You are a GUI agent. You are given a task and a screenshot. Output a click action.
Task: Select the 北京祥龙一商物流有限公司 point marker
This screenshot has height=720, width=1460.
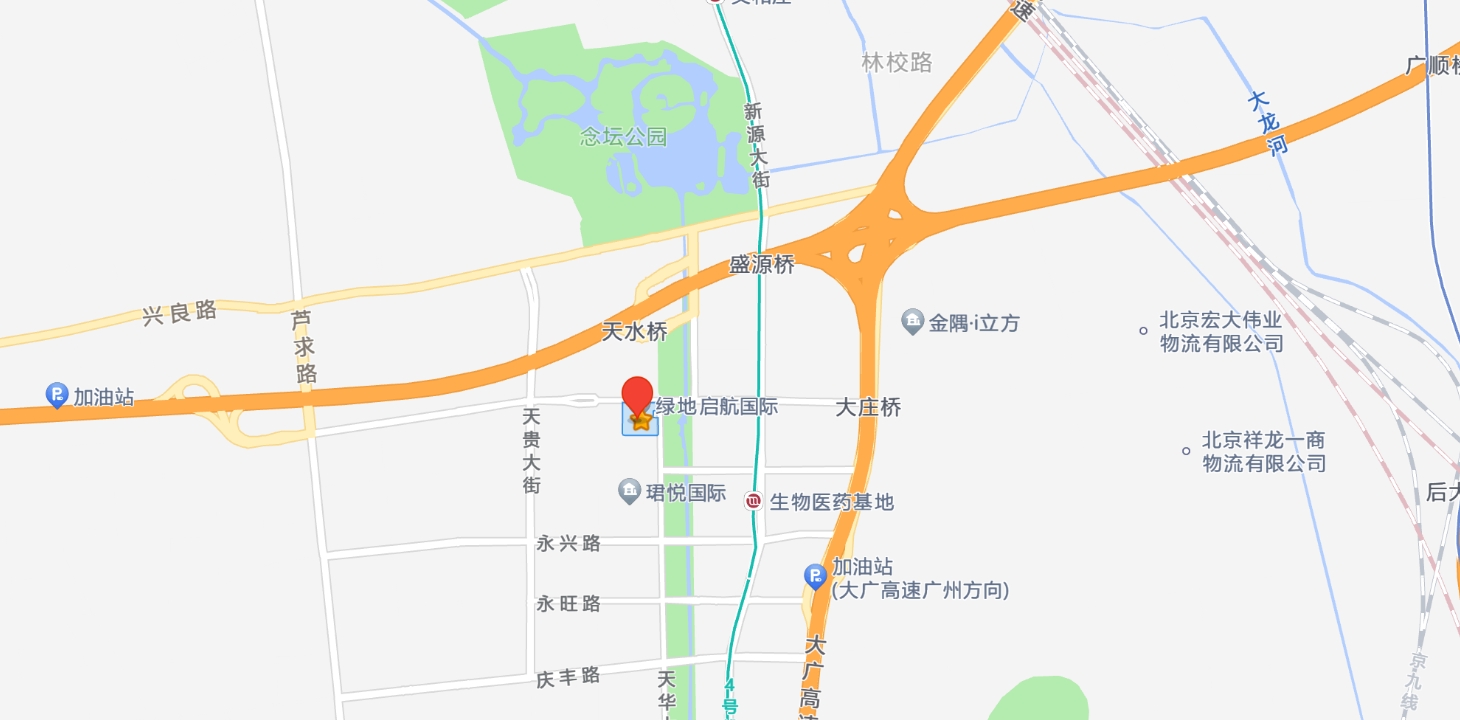coord(1187,451)
